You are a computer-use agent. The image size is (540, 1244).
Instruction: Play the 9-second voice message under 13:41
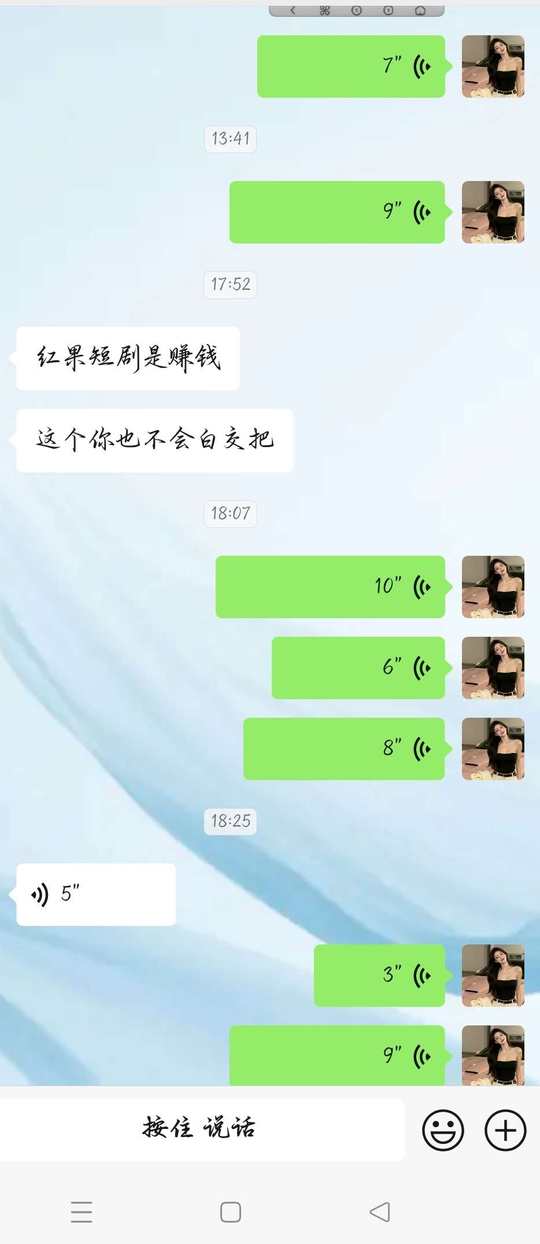point(337,212)
